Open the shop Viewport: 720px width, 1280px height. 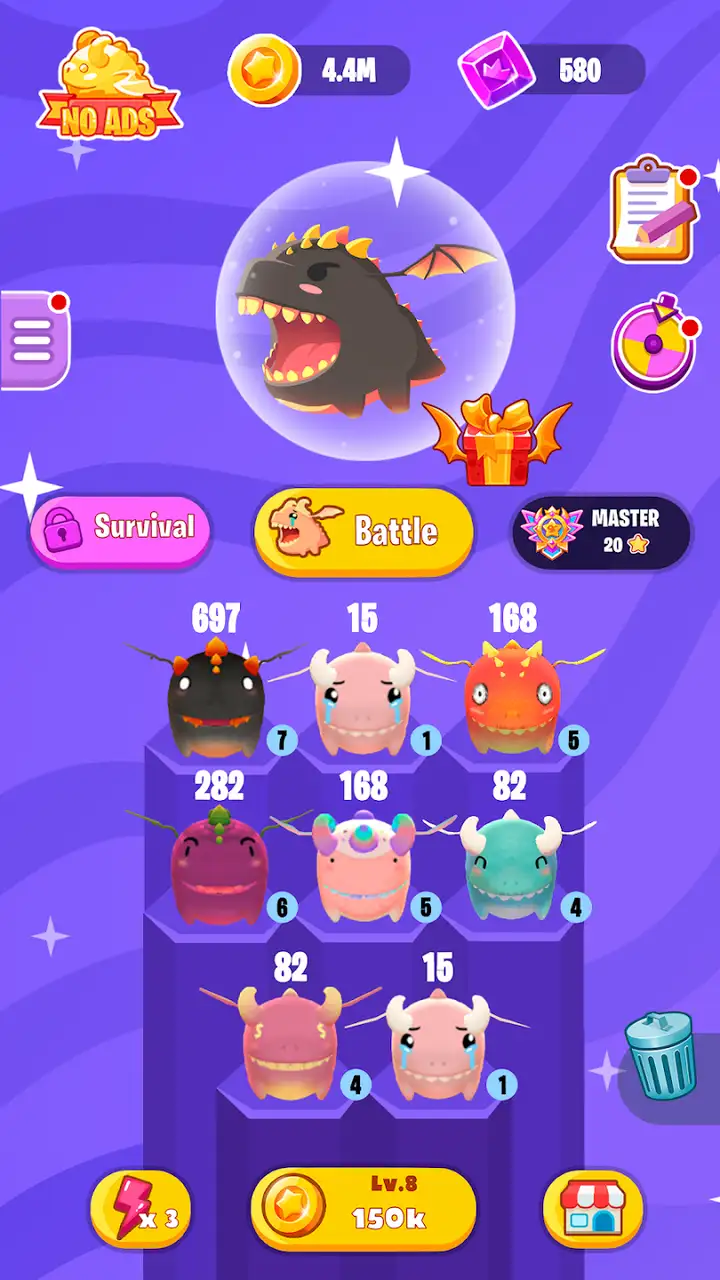click(x=593, y=1209)
